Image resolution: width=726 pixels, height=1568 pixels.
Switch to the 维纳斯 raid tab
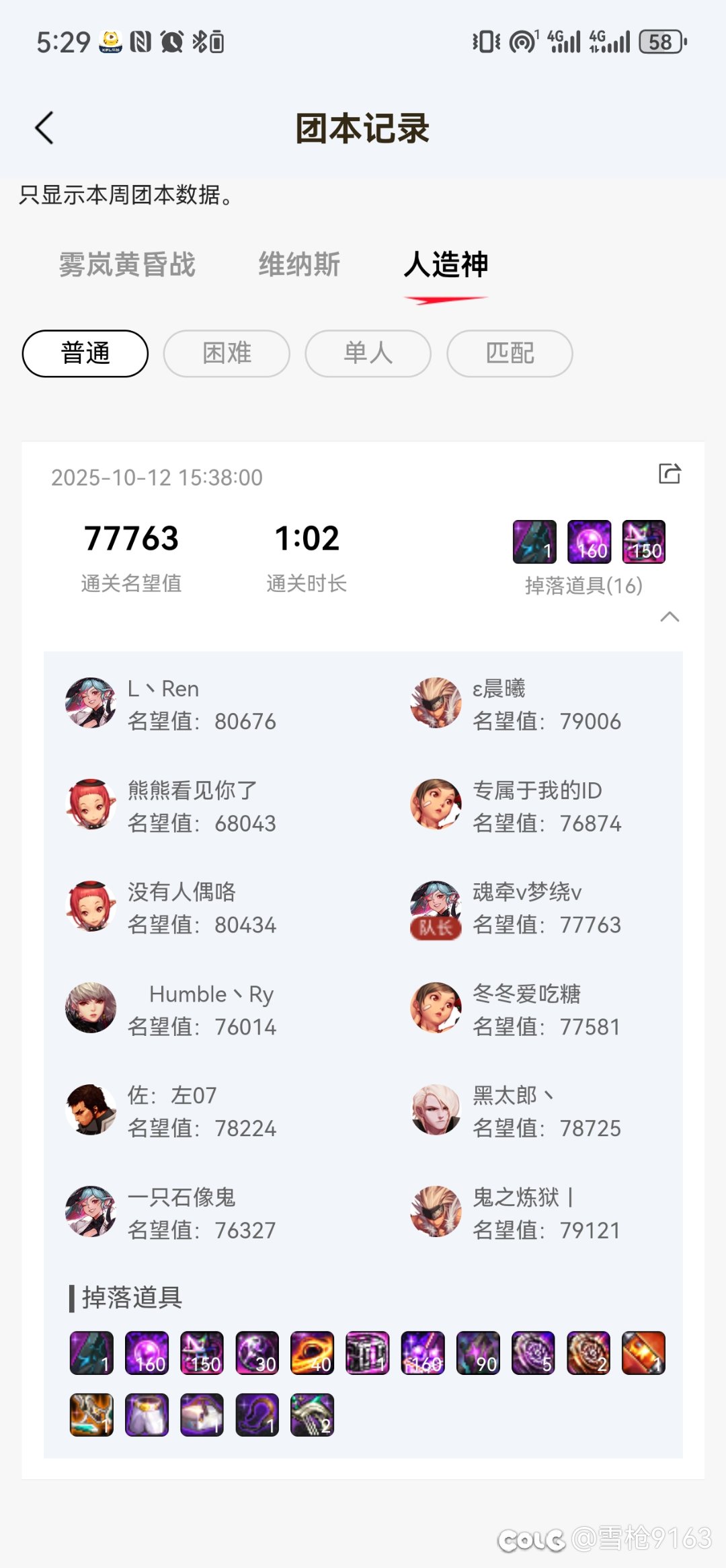[x=298, y=265]
